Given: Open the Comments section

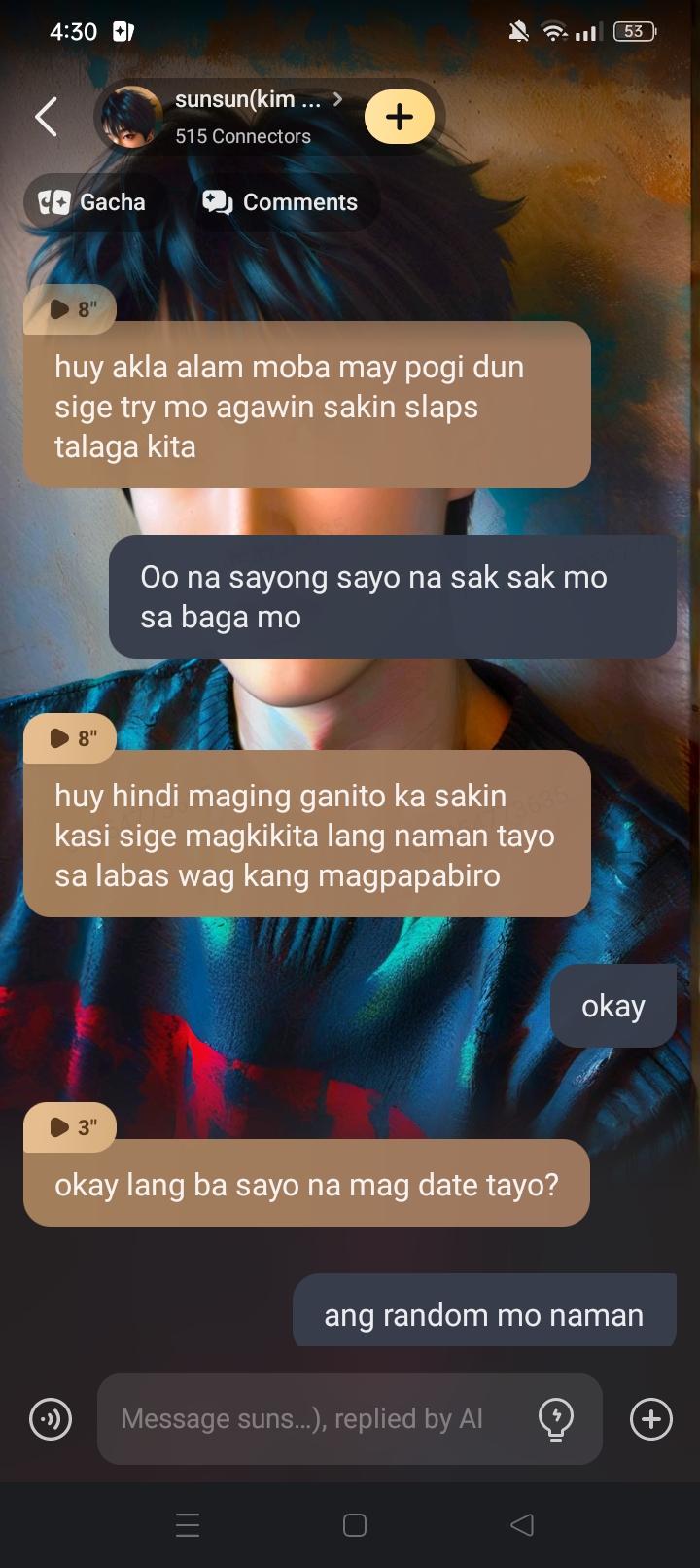Looking at the screenshot, I should coord(280,202).
